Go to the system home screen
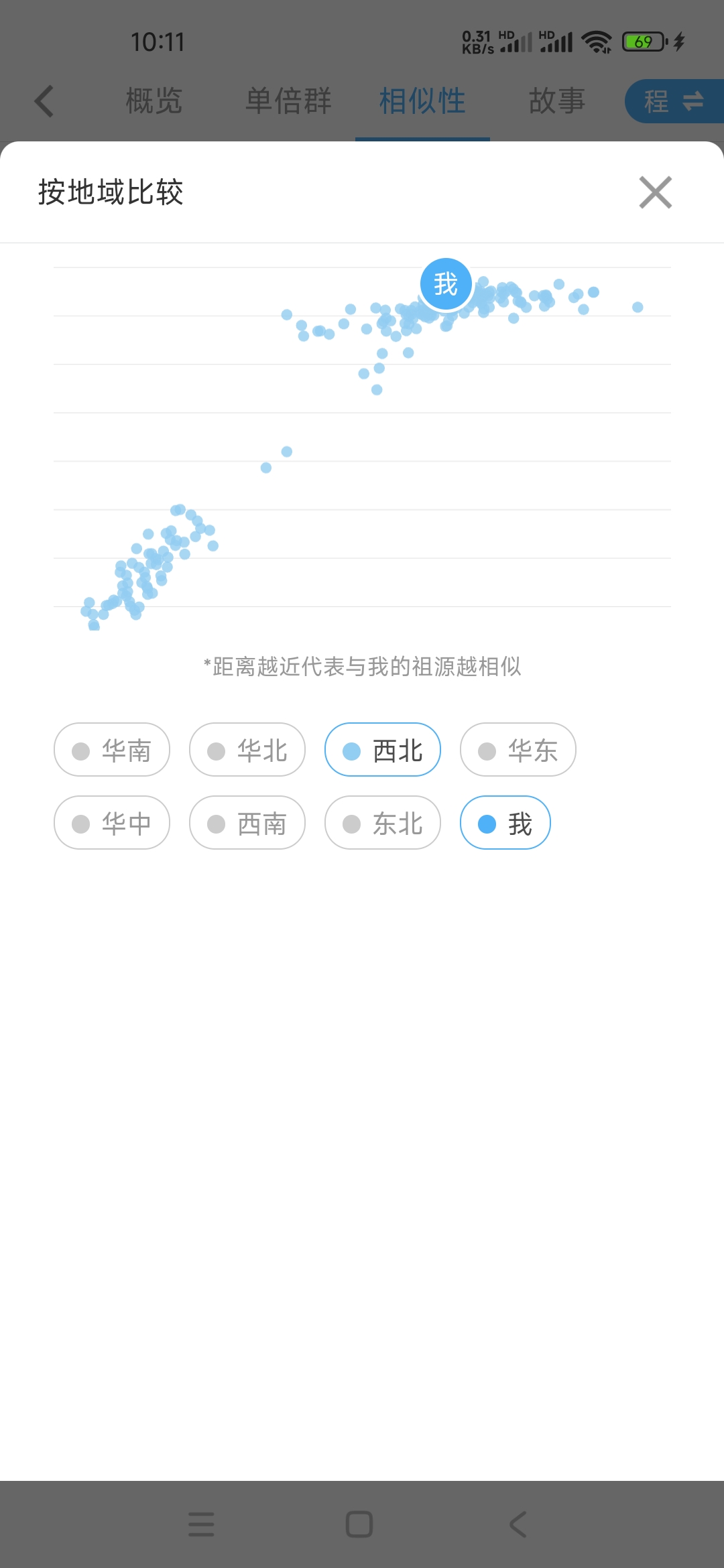The width and height of the screenshot is (724, 1568). point(359,1524)
